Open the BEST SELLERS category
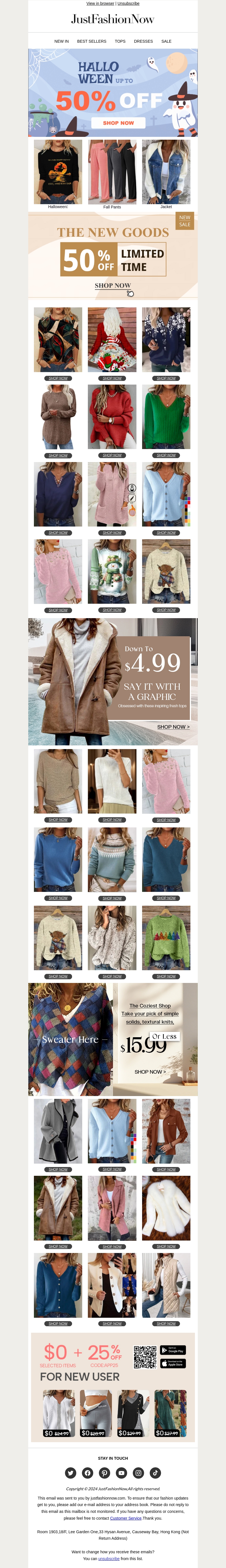Image resolution: width=226 pixels, height=1568 pixels. pyautogui.click(x=92, y=41)
